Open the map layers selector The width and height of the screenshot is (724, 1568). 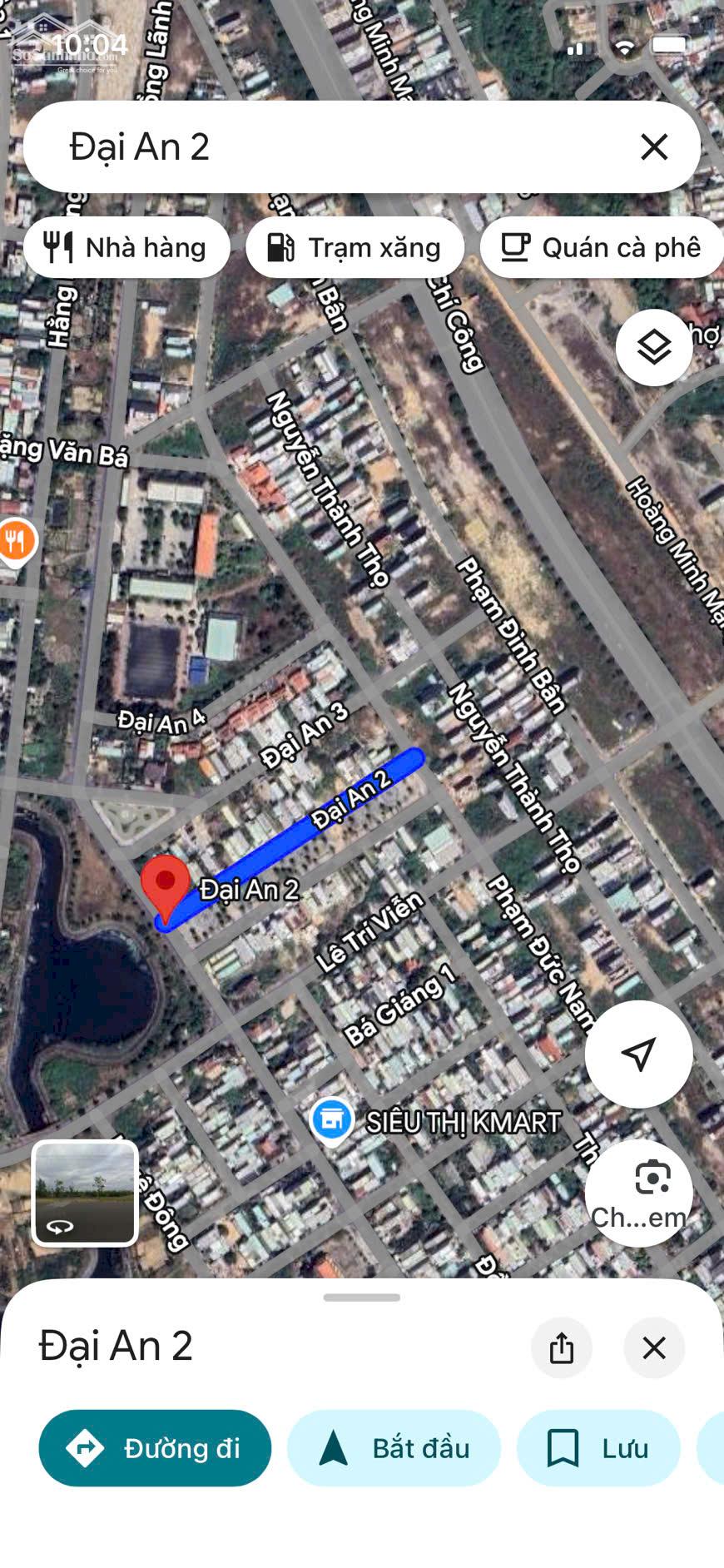pos(654,348)
